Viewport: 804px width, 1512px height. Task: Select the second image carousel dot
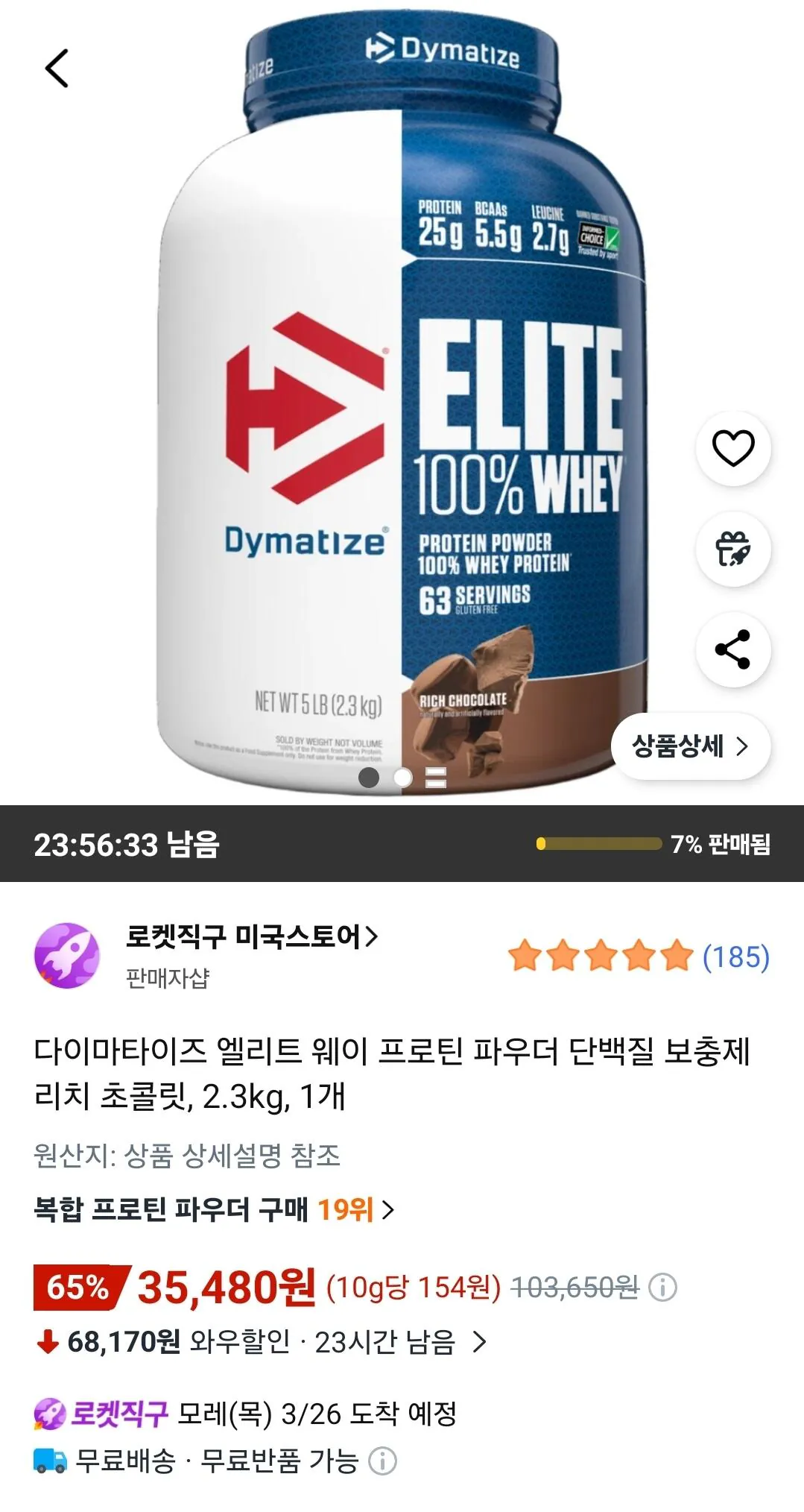402,775
